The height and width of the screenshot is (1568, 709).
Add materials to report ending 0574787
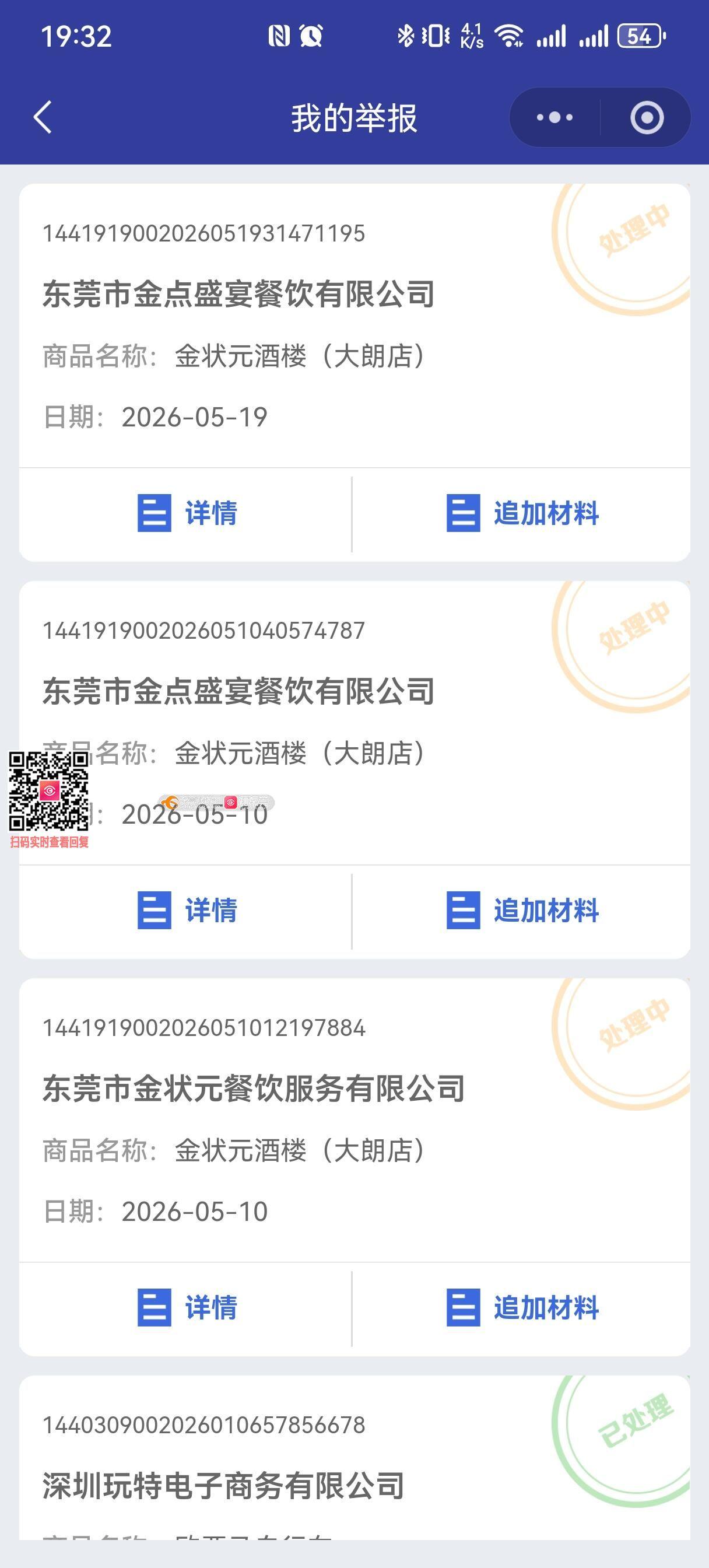point(522,911)
